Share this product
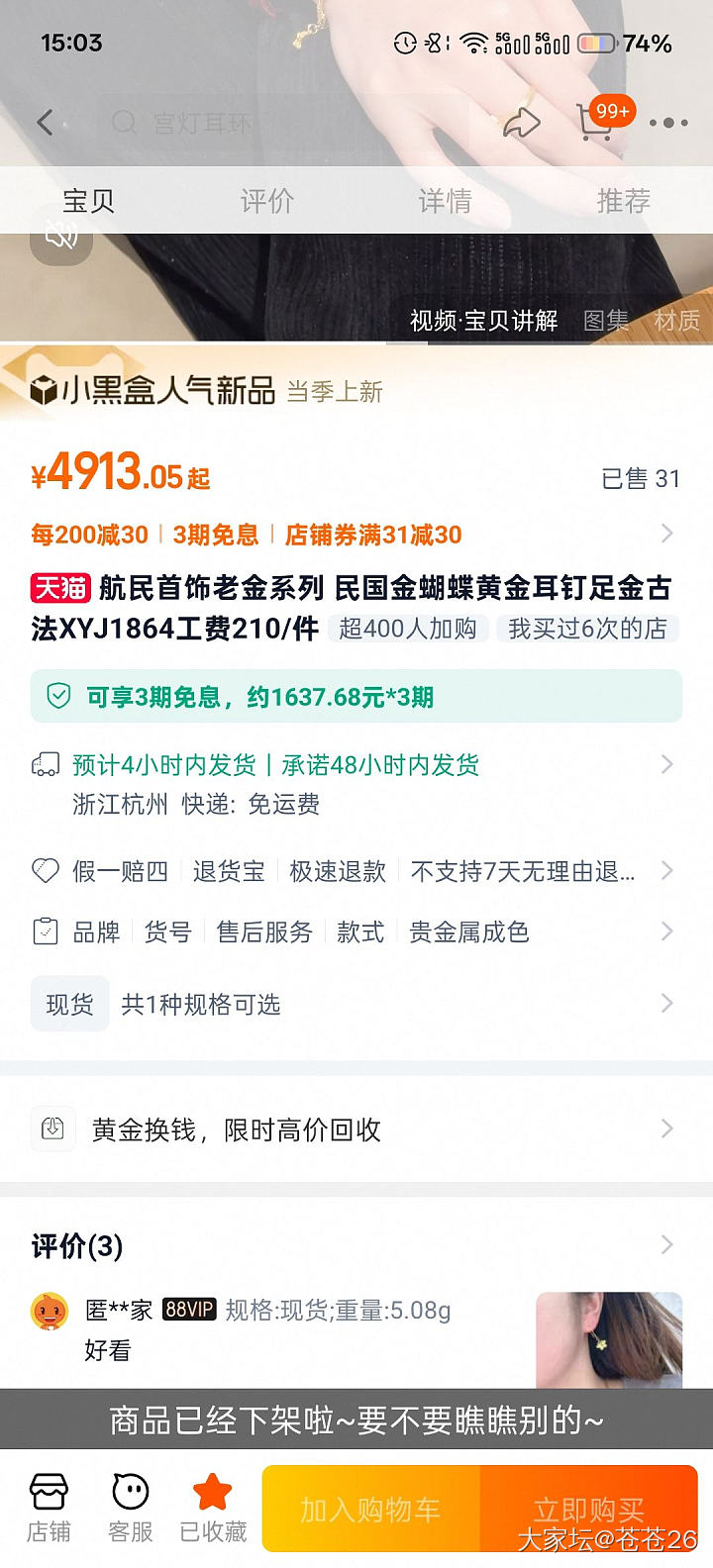This screenshot has height=1568, width=713. pyautogui.click(x=521, y=123)
